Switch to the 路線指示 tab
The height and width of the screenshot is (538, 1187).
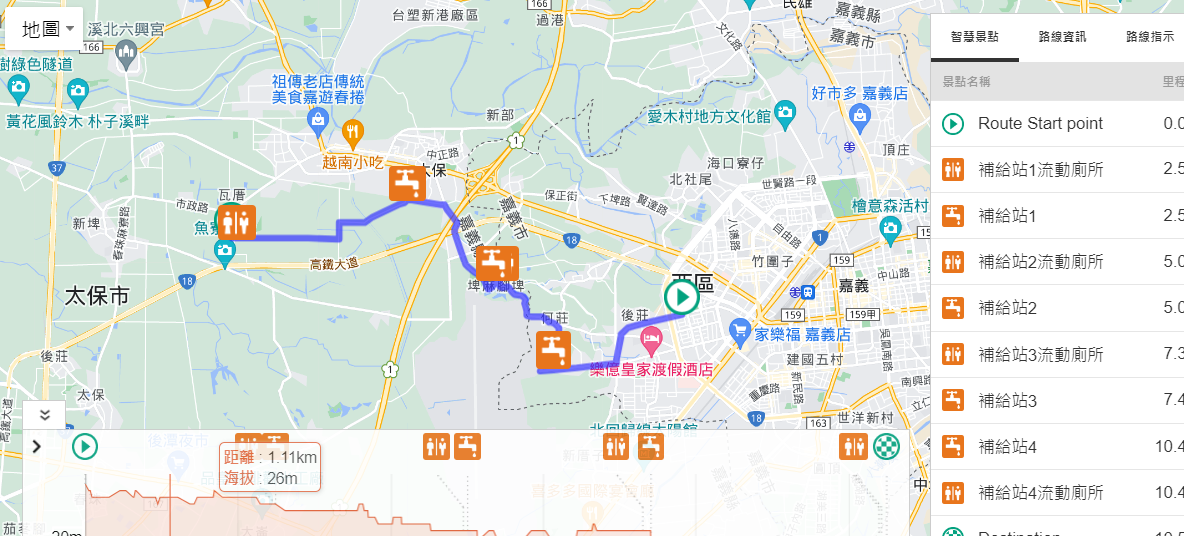pyautogui.click(x=1150, y=37)
